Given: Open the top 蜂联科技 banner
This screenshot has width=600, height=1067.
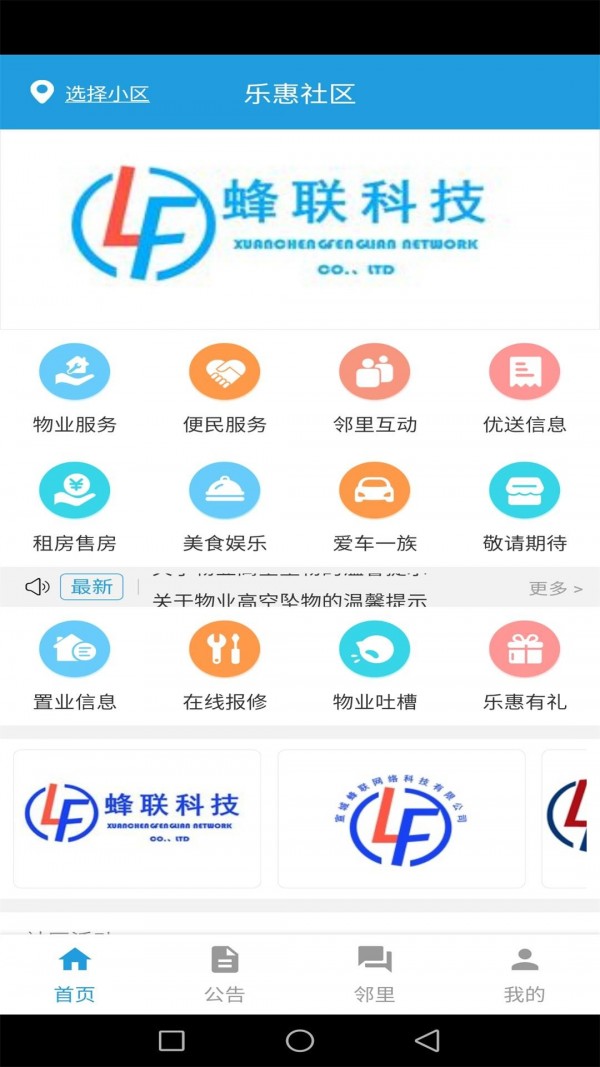Looking at the screenshot, I should [x=300, y=229].
